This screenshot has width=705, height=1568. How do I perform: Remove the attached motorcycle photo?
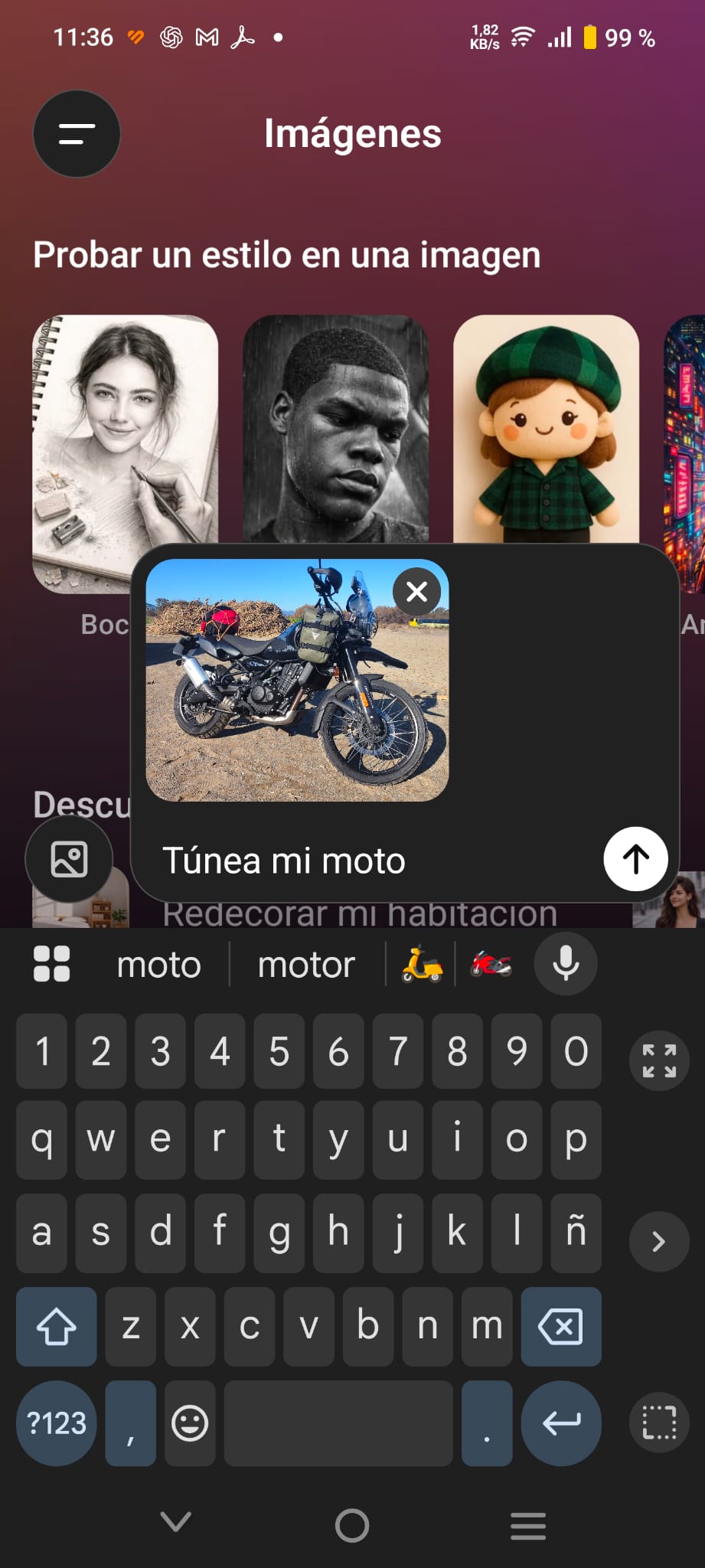point(416,592)
